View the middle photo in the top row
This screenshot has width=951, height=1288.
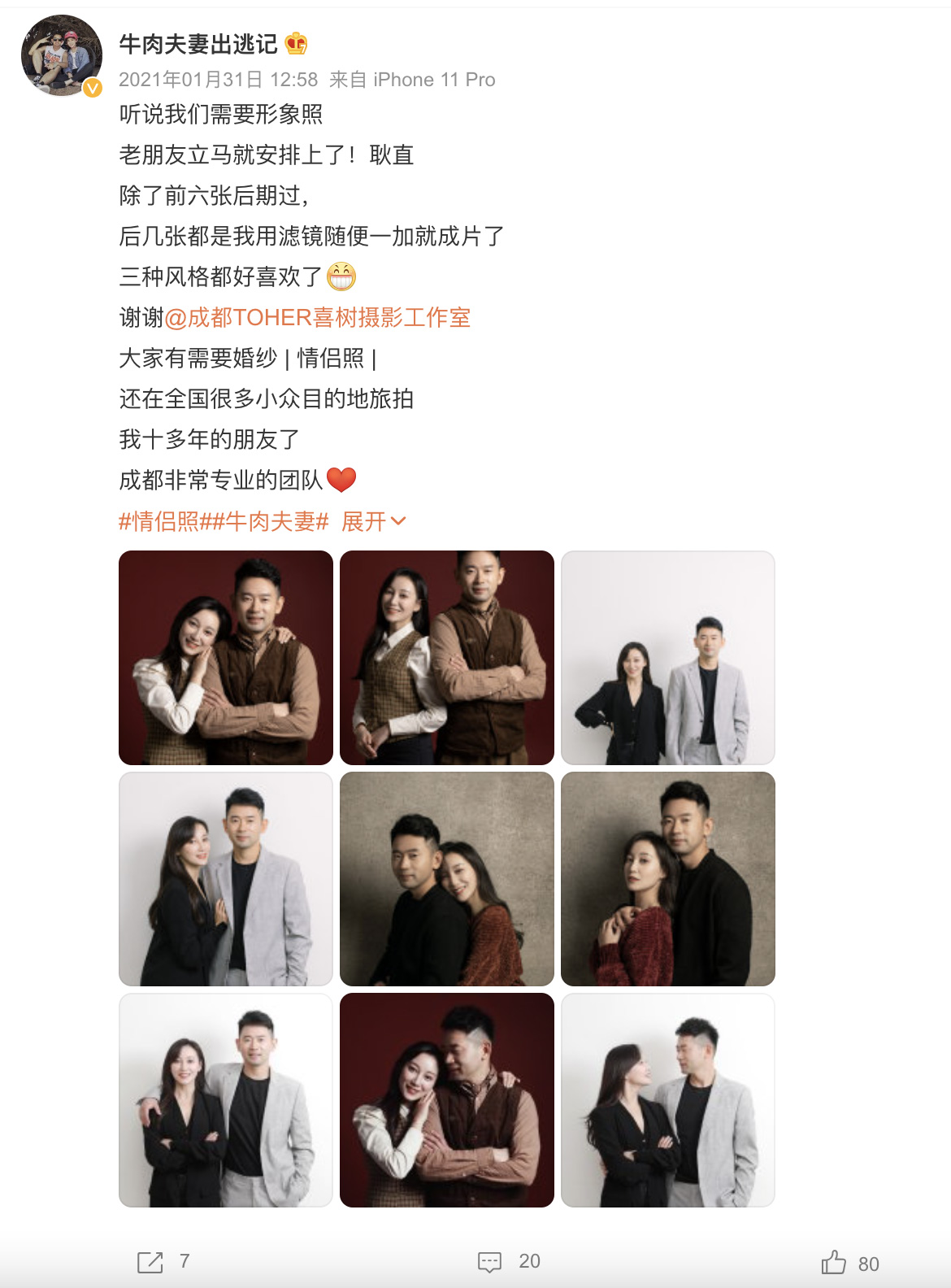point(447,658)
